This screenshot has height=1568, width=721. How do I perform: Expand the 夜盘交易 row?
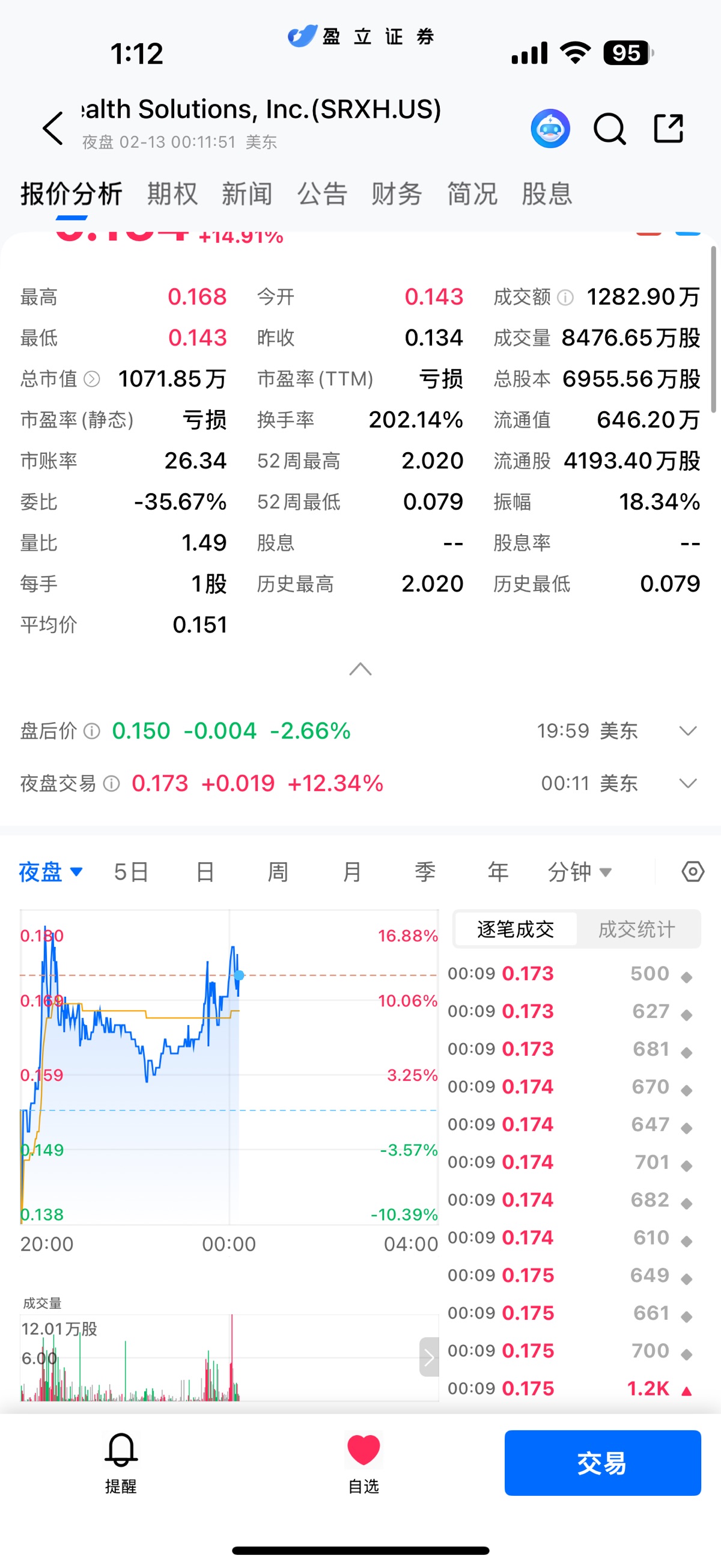point(687,783)
